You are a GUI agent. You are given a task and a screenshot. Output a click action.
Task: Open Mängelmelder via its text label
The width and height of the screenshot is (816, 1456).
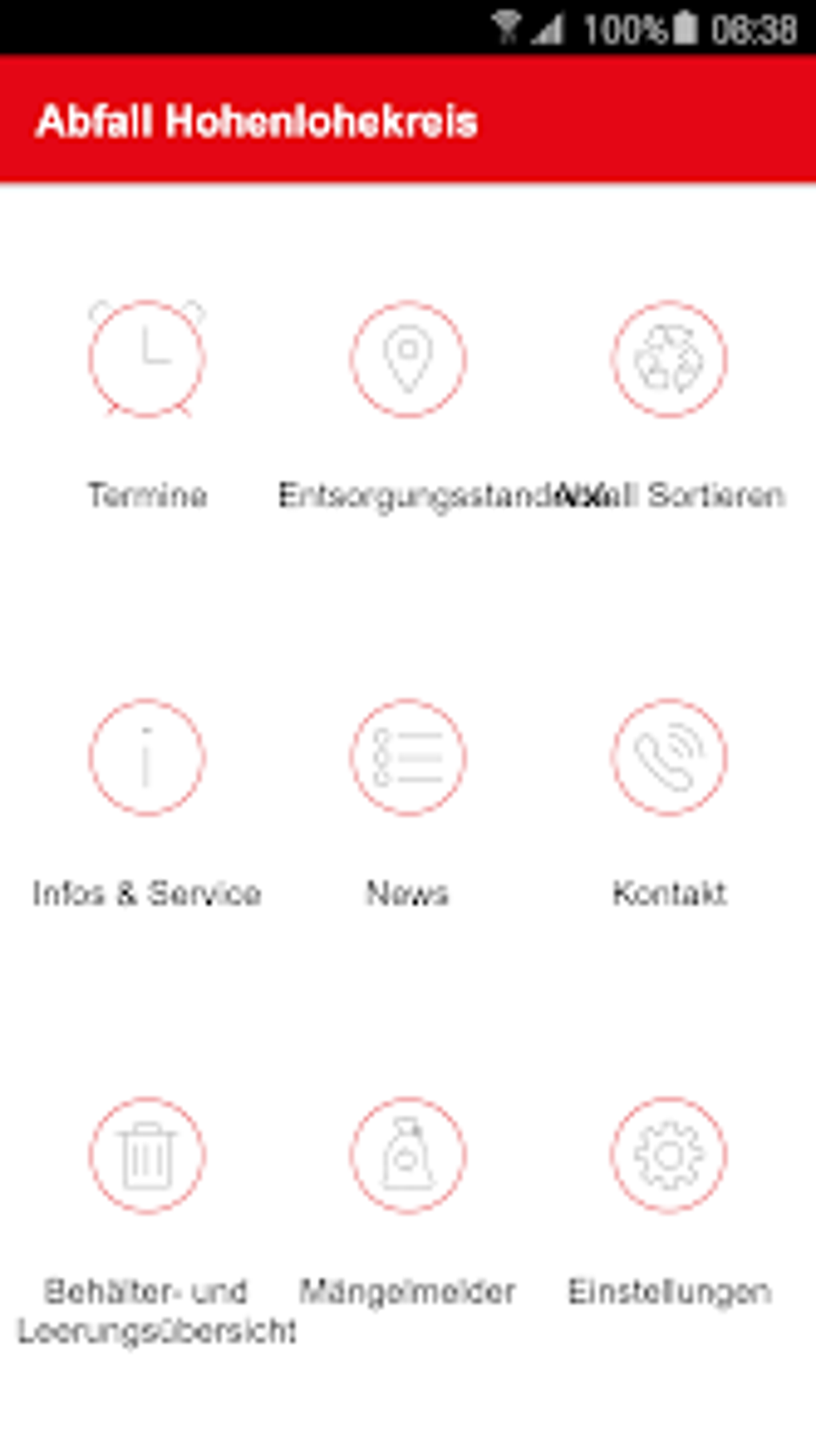pos(407,1290)
